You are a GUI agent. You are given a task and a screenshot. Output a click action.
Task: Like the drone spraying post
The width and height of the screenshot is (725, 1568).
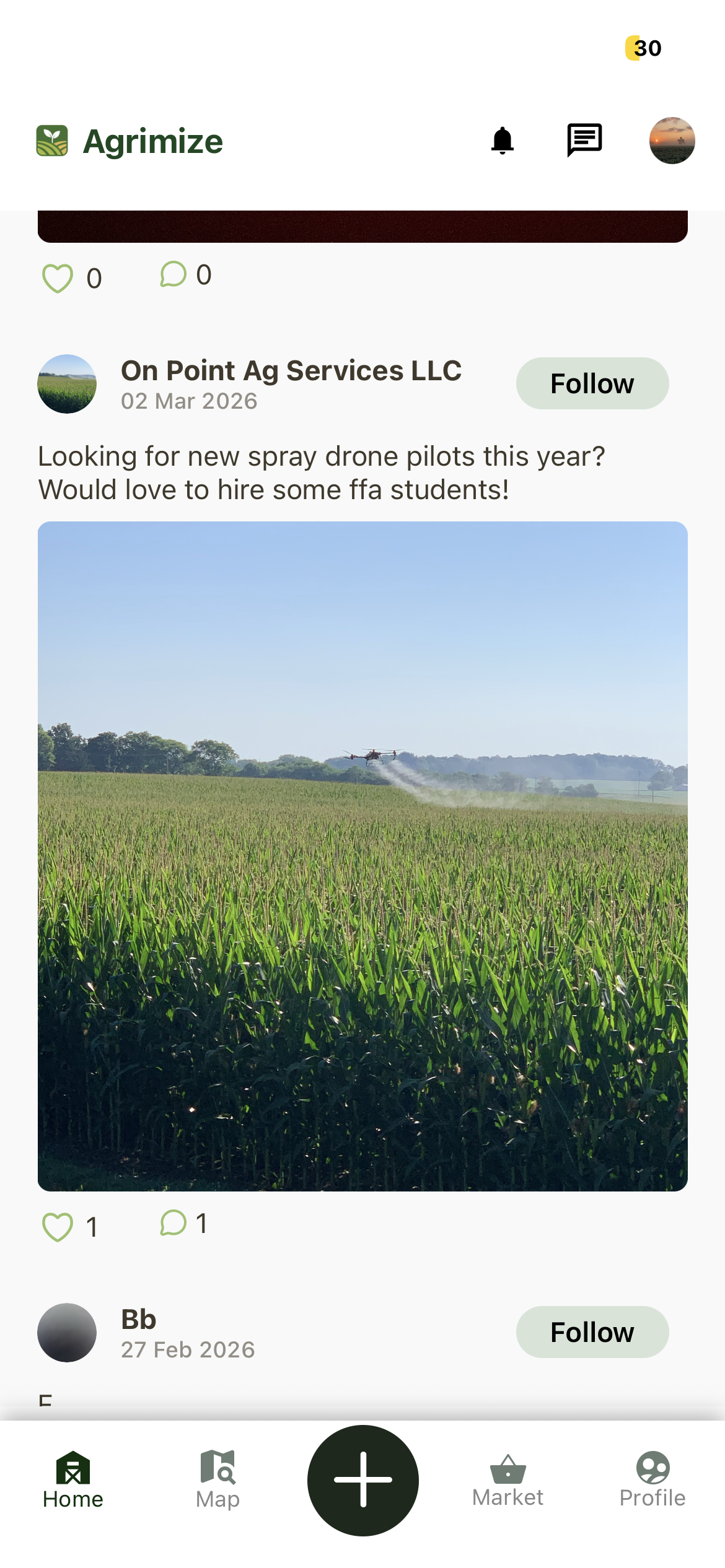tap(58, 1222)
